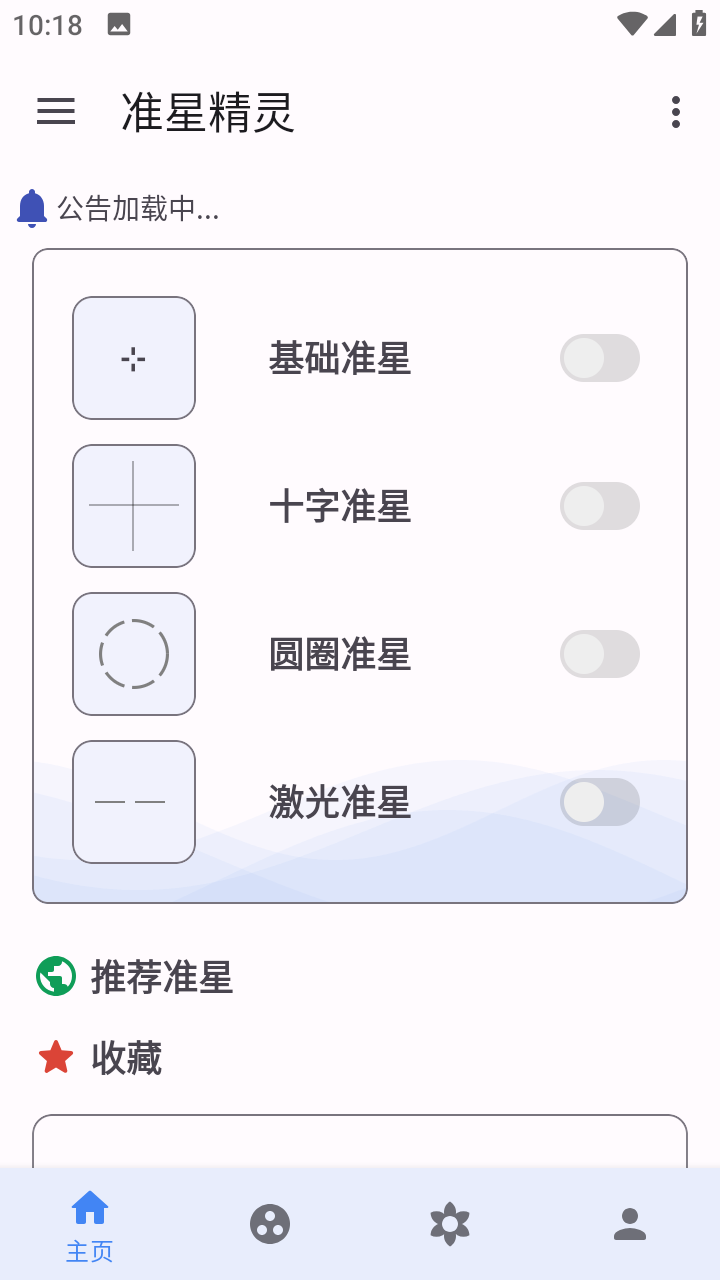Open the 基础准星 crosshair preview tile
720x1280 pixels.
(x=134, y=358)
